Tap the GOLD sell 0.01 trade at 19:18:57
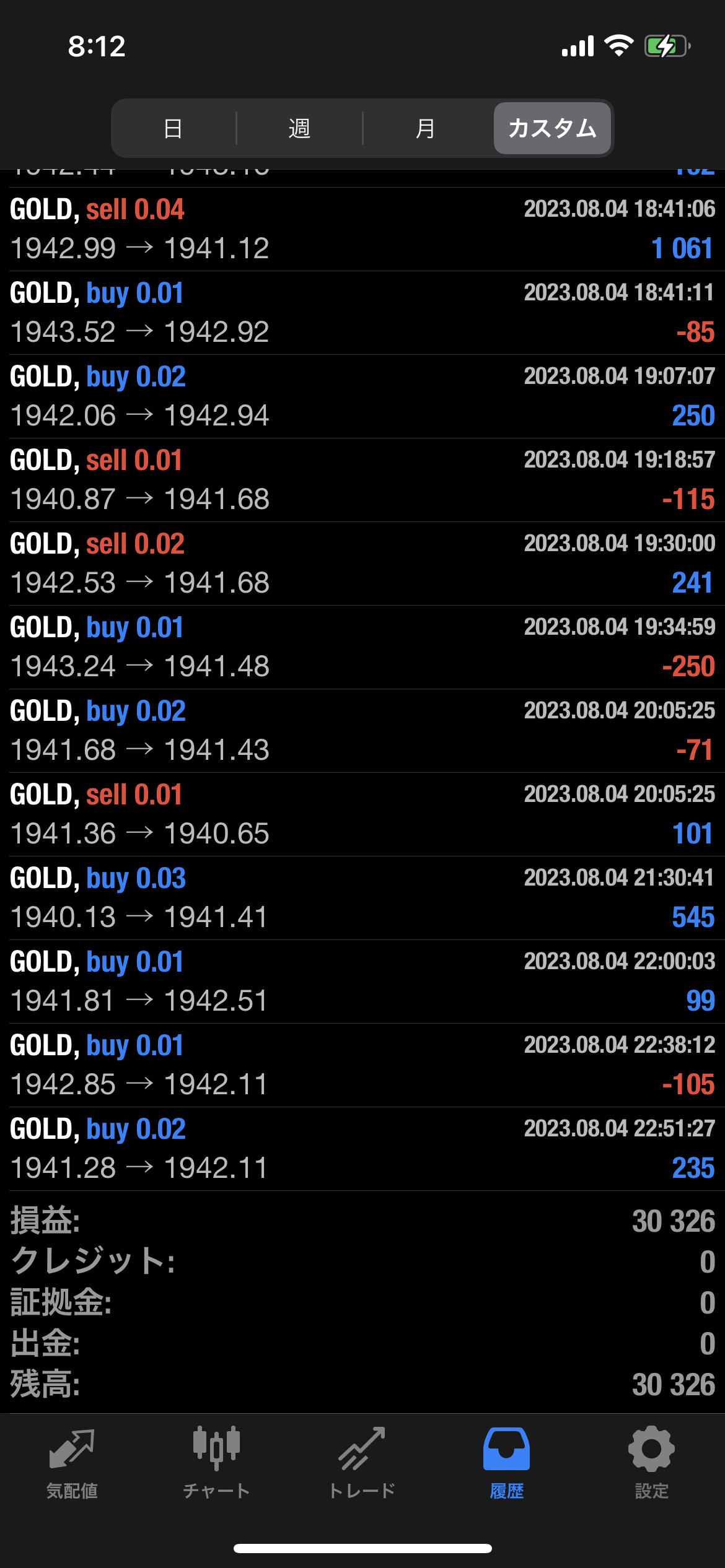This screenshot has height=1568, width=725. [362, 480]
